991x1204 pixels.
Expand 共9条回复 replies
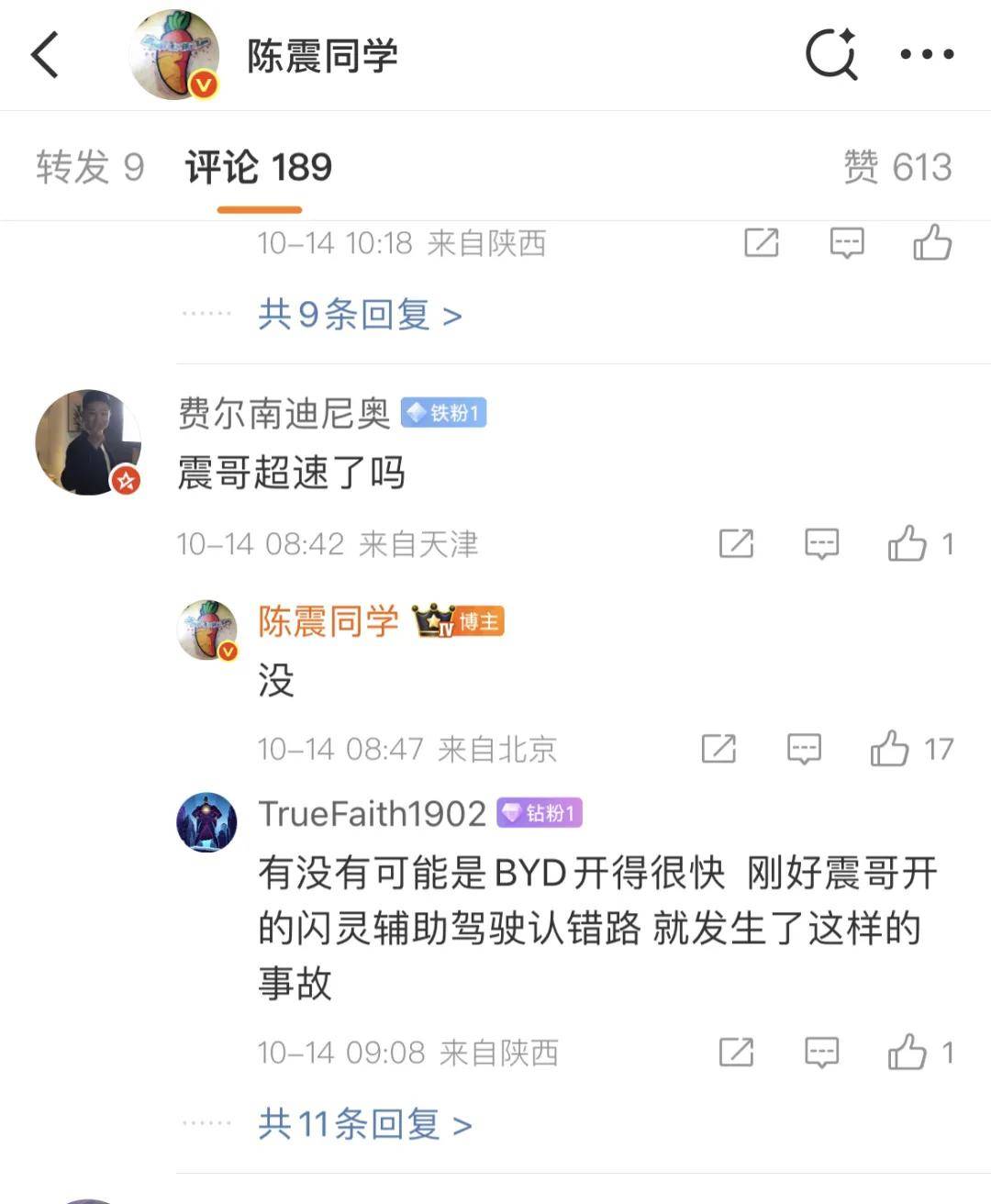point(360,315)
